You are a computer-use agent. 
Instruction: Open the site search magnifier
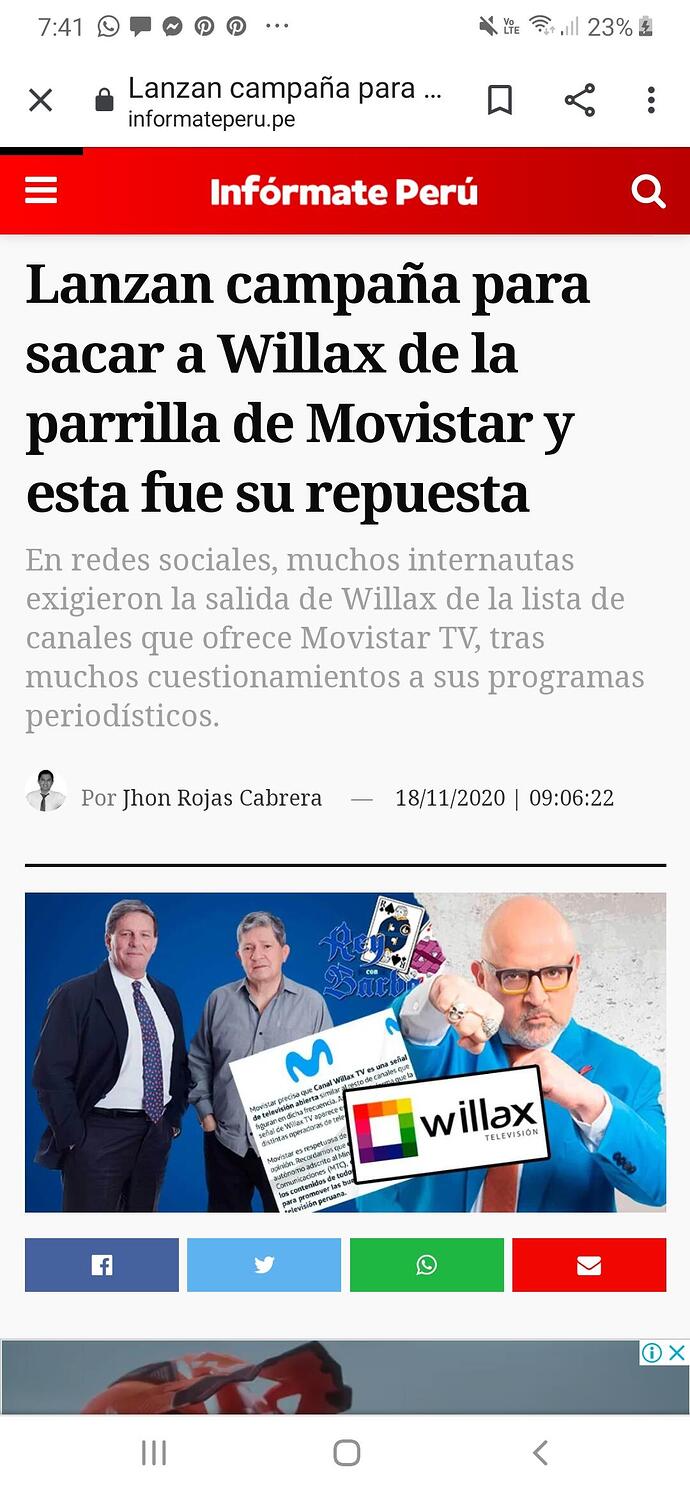(648, 191)
